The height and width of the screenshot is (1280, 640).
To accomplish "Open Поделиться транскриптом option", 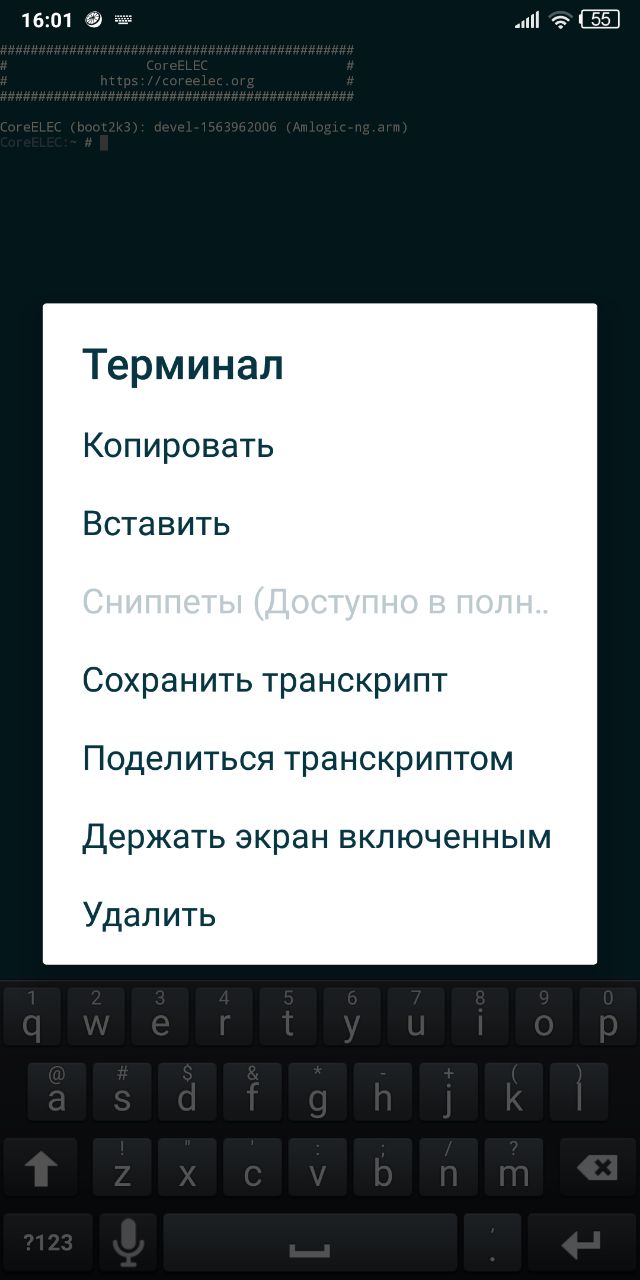I will coord(298,759).
